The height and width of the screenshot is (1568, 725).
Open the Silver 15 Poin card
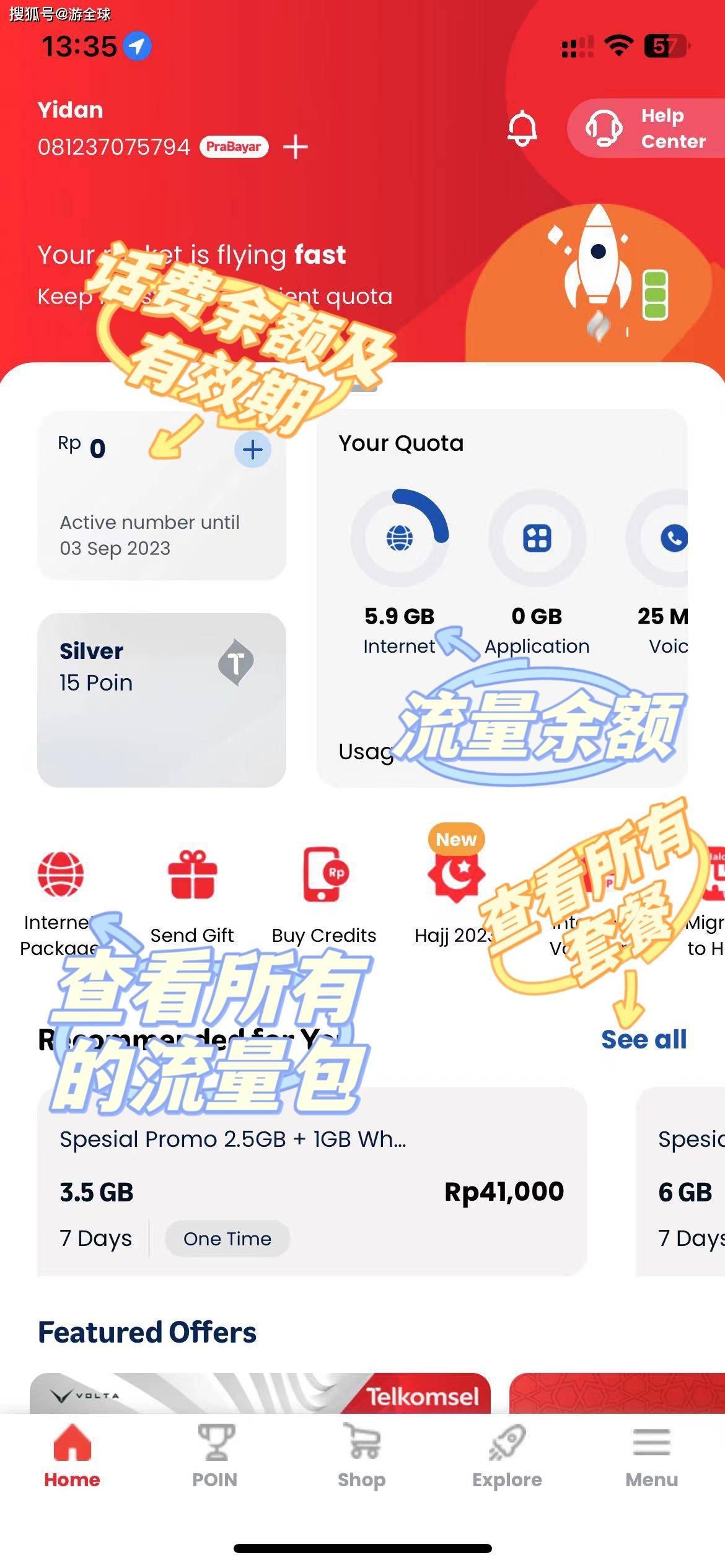pos(161,700)
